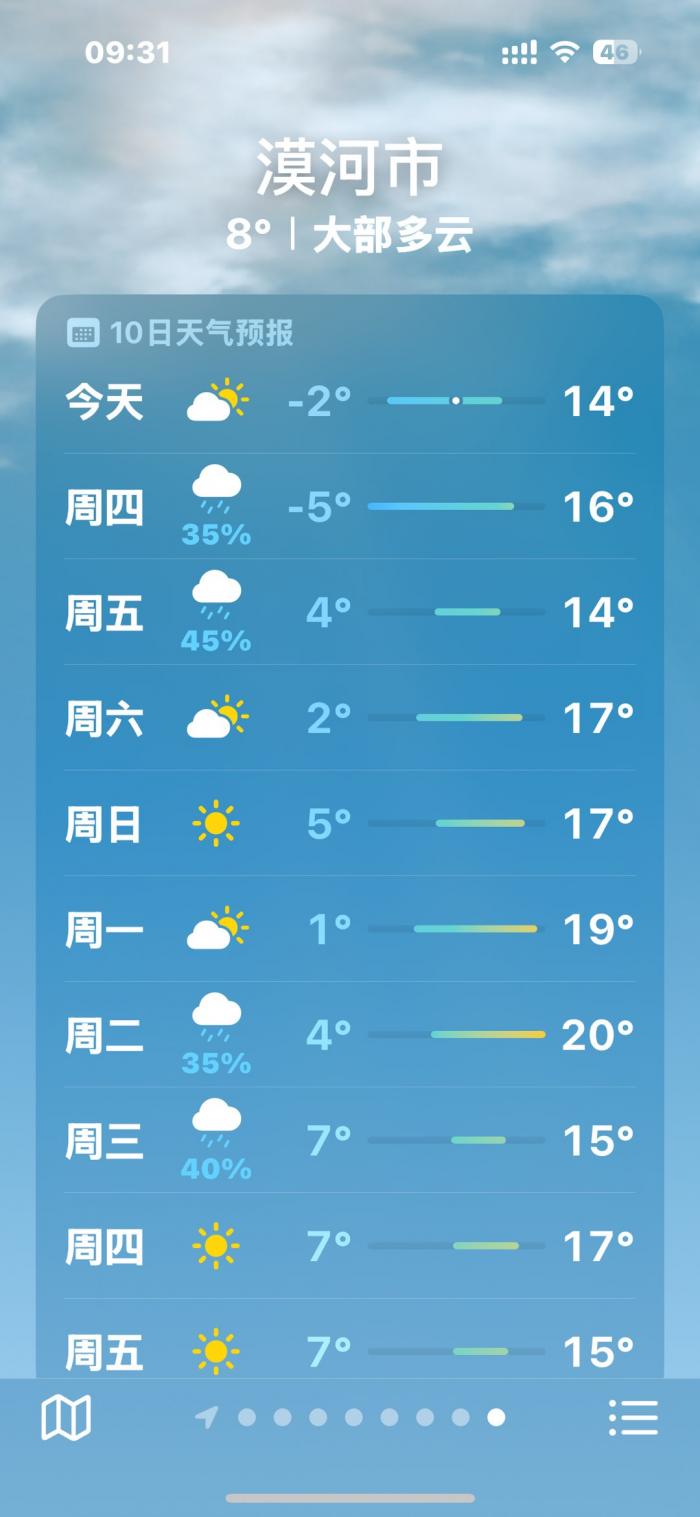Open 周四 forecast with 35% rain

click(350, 508)
